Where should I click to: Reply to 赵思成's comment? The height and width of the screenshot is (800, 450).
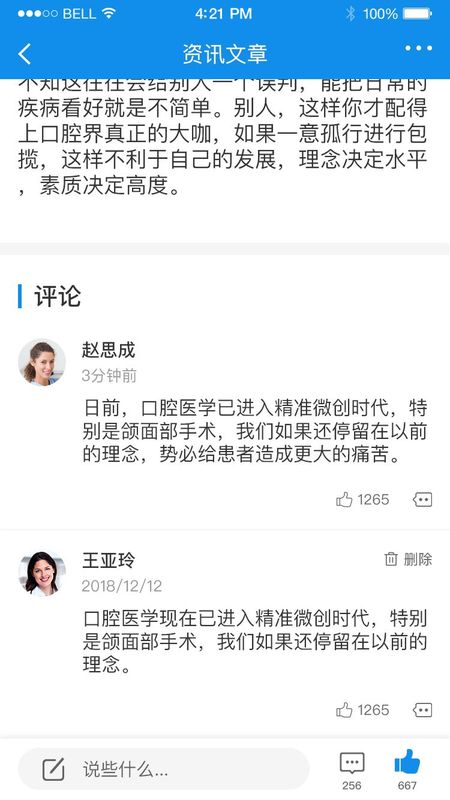(x=422, y=499)
